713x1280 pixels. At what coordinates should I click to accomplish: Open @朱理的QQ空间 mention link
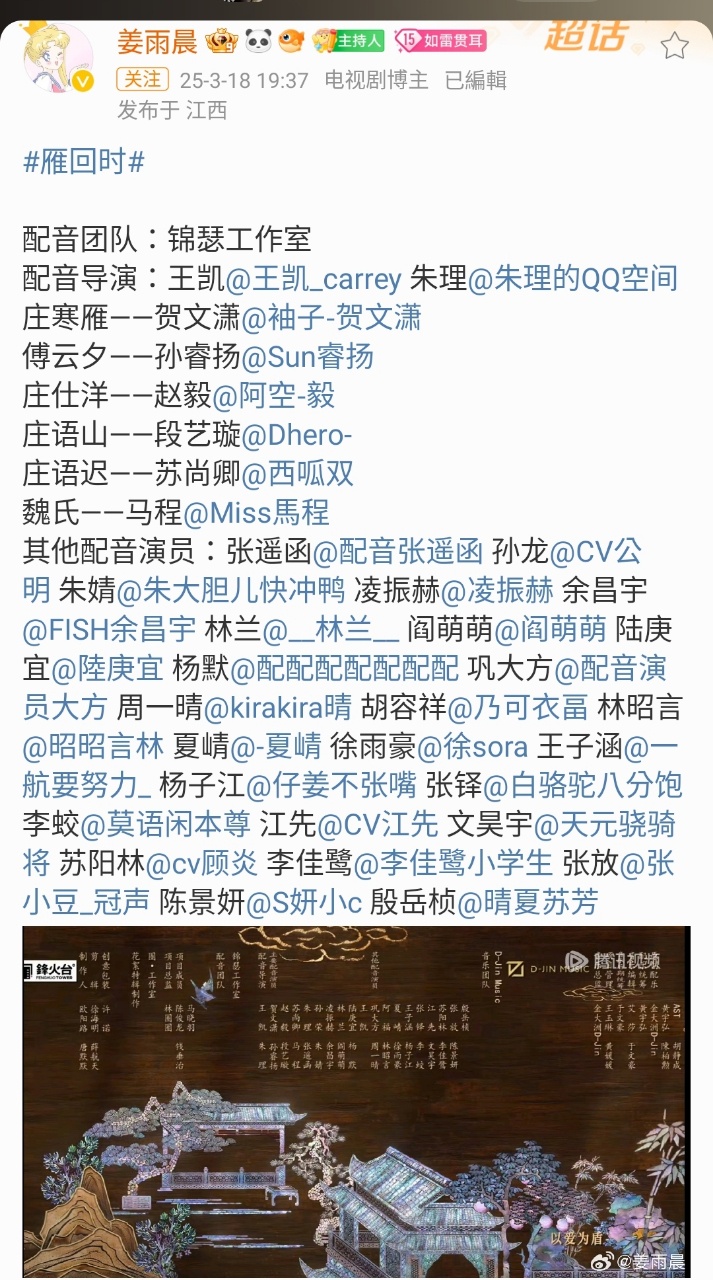(x=573, y=278)
